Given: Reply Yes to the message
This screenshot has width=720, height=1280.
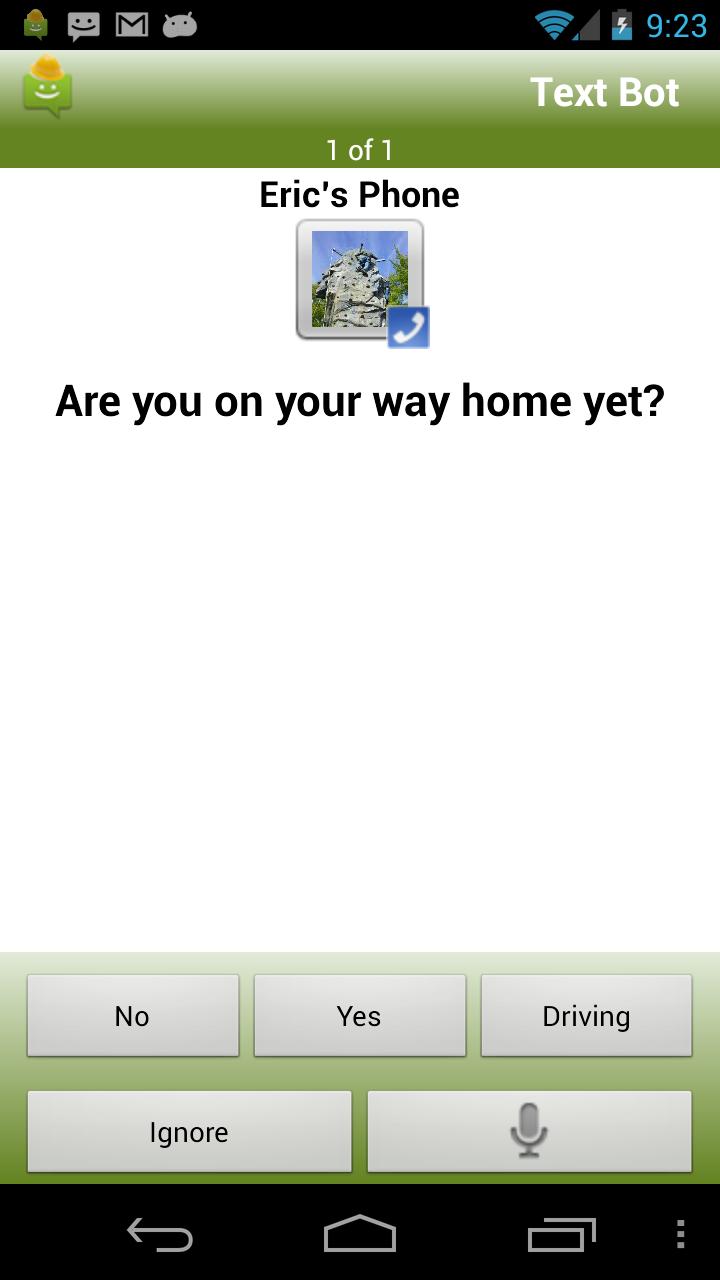Looking at the screenshot, I should click(359, 1016).
